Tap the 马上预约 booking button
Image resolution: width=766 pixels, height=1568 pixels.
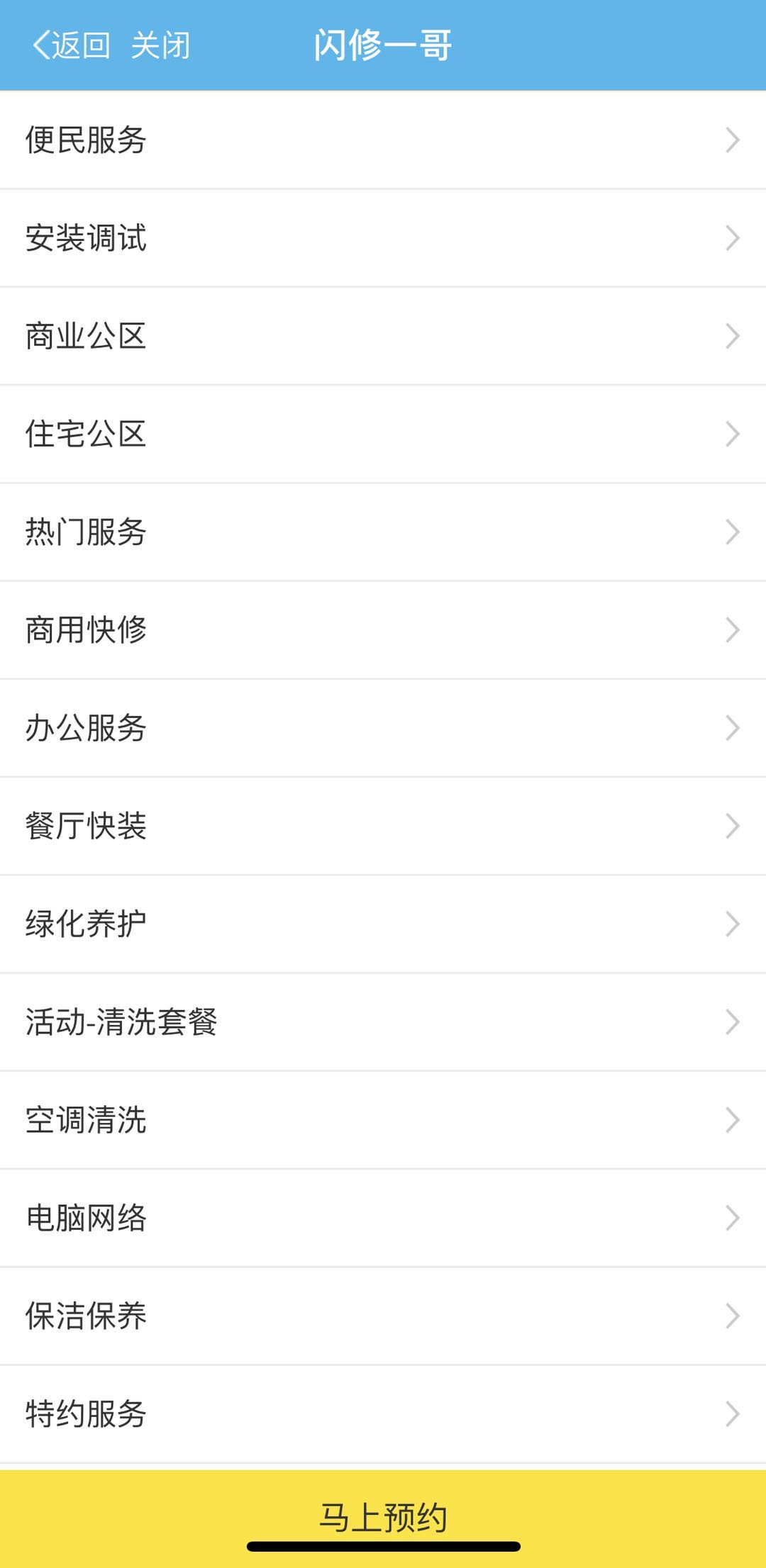(x=383, y=1517)
